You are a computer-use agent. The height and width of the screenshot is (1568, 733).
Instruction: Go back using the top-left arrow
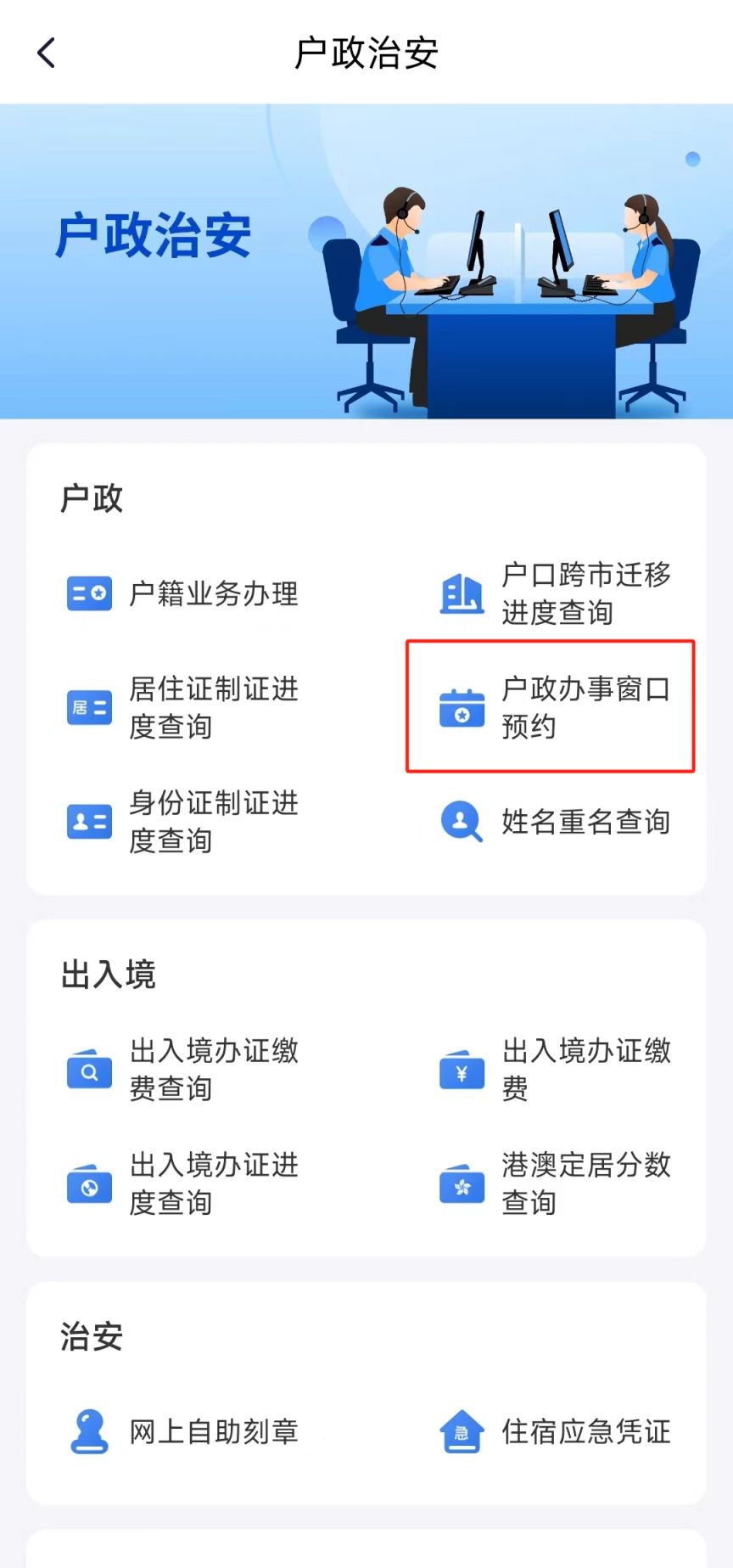[47, 53]
